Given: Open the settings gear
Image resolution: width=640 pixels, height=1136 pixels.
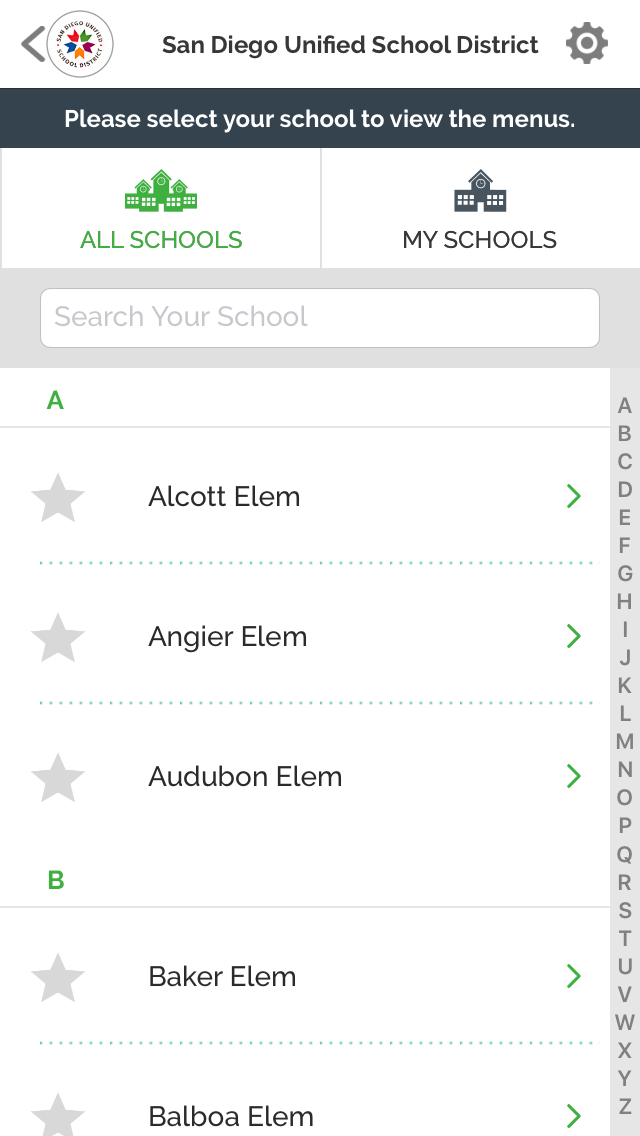Looking at the screenshot, I should tap(586, 44).
